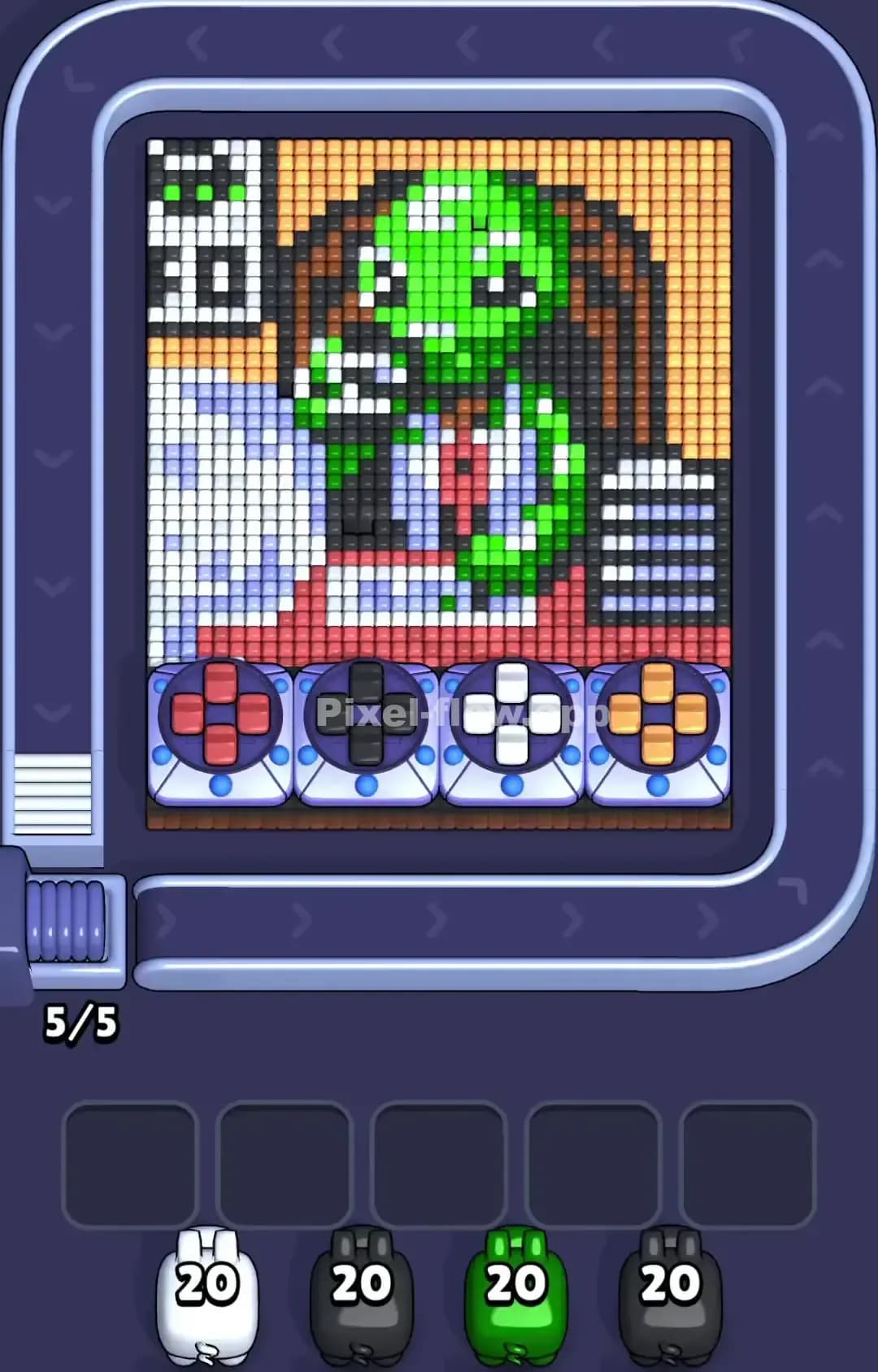The height and width of the screenshot is (1372, 878).
Task: Select the black cross piece dispenser
Action: tap(367, 715)
